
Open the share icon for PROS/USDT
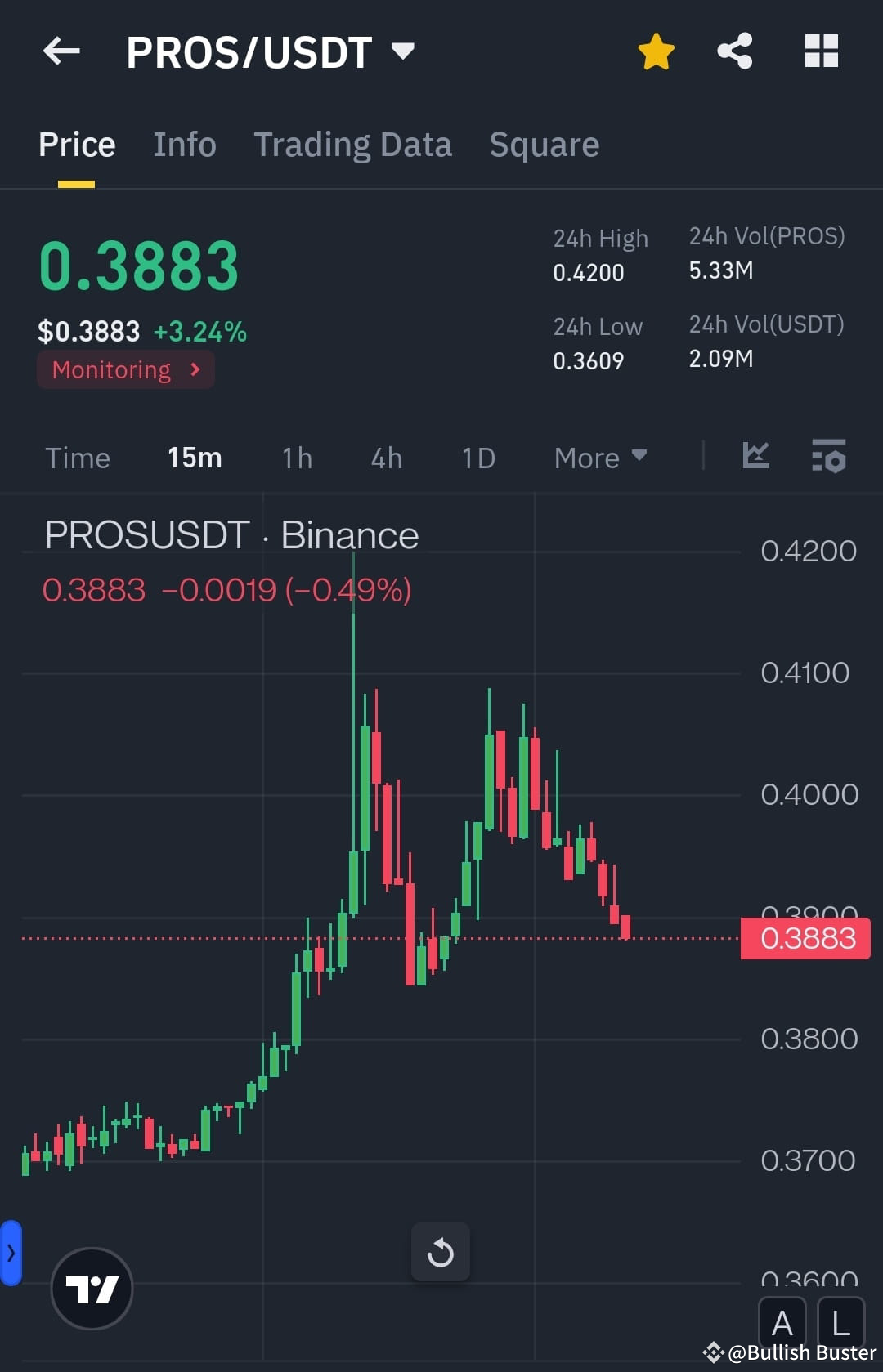coord(734,51)
